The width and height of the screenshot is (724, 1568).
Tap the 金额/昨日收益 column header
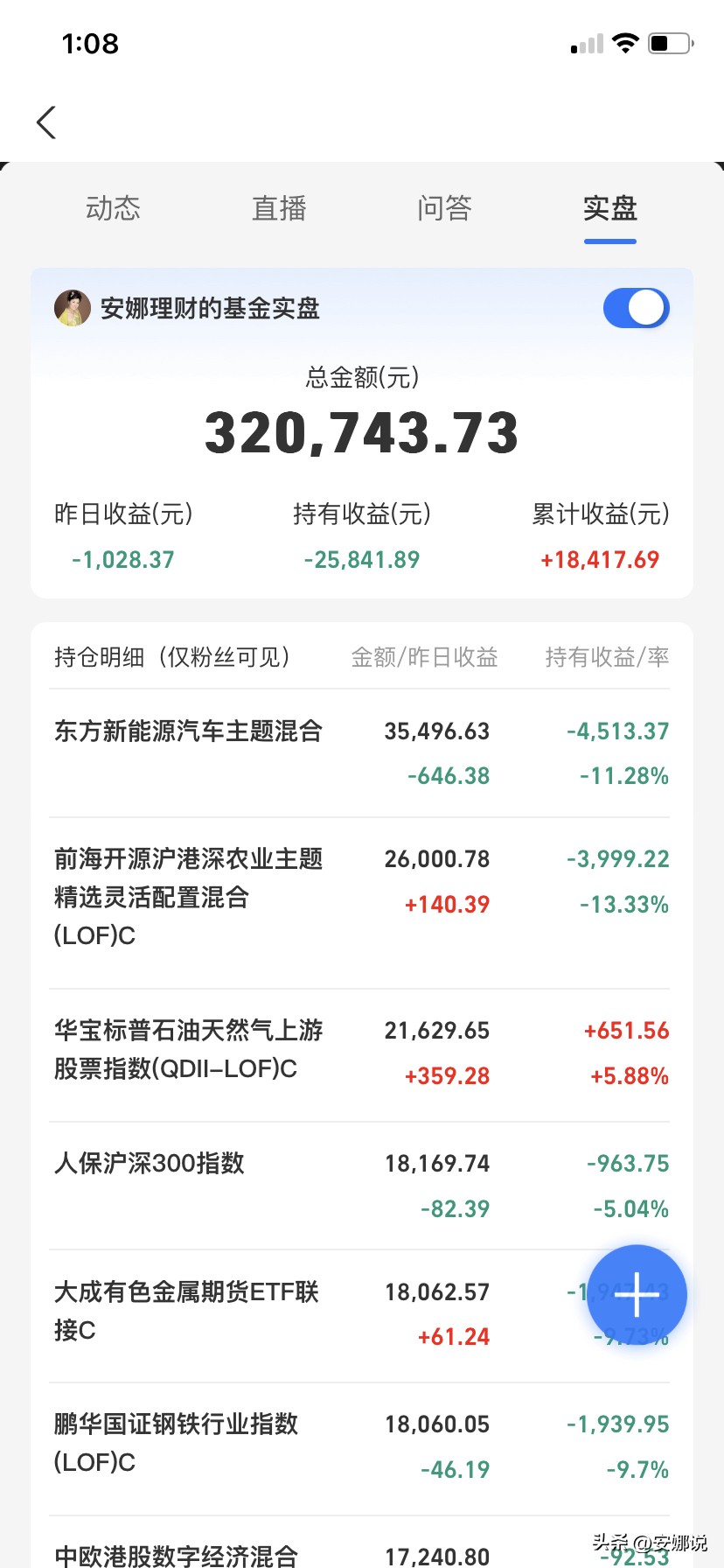(426, 657)
